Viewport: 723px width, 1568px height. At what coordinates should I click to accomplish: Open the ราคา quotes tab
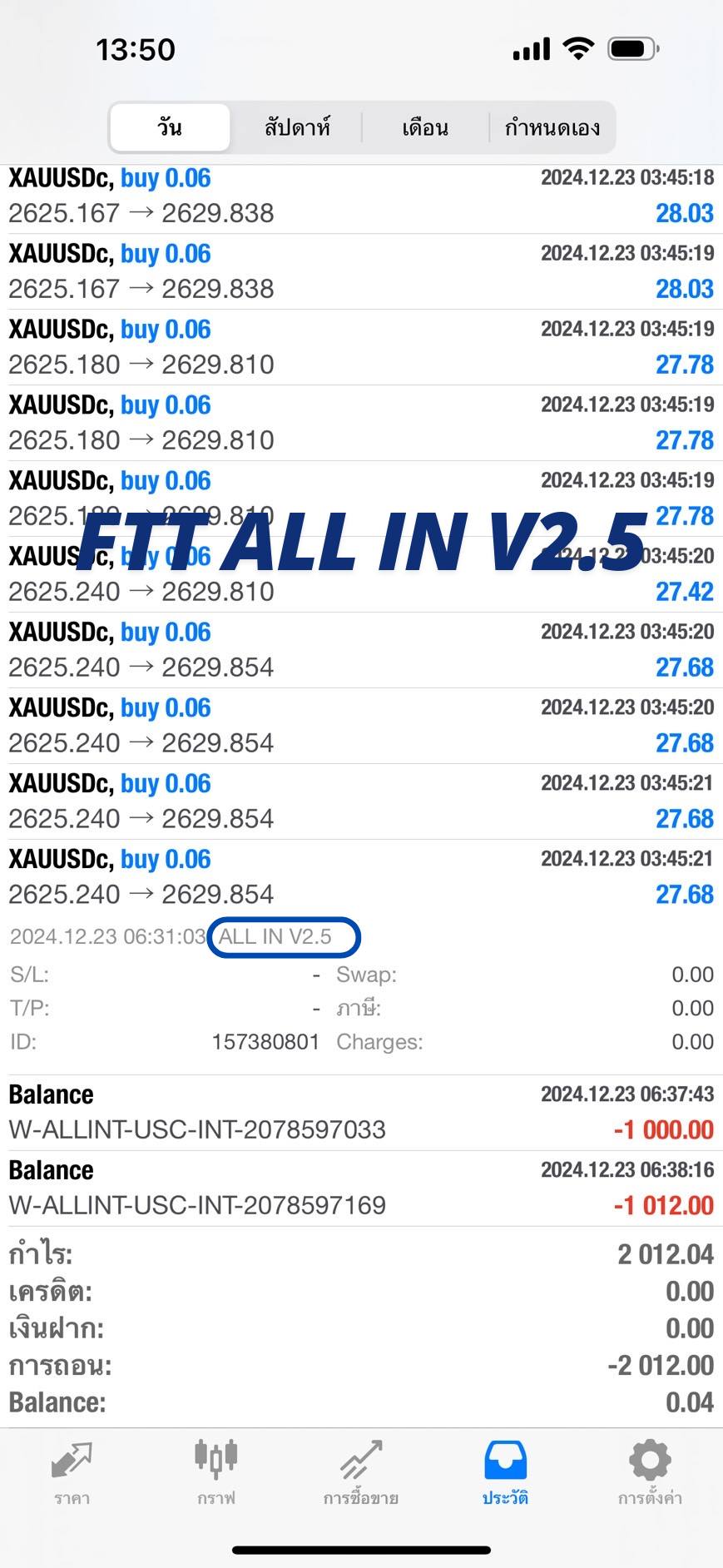tap(72, 1474)
